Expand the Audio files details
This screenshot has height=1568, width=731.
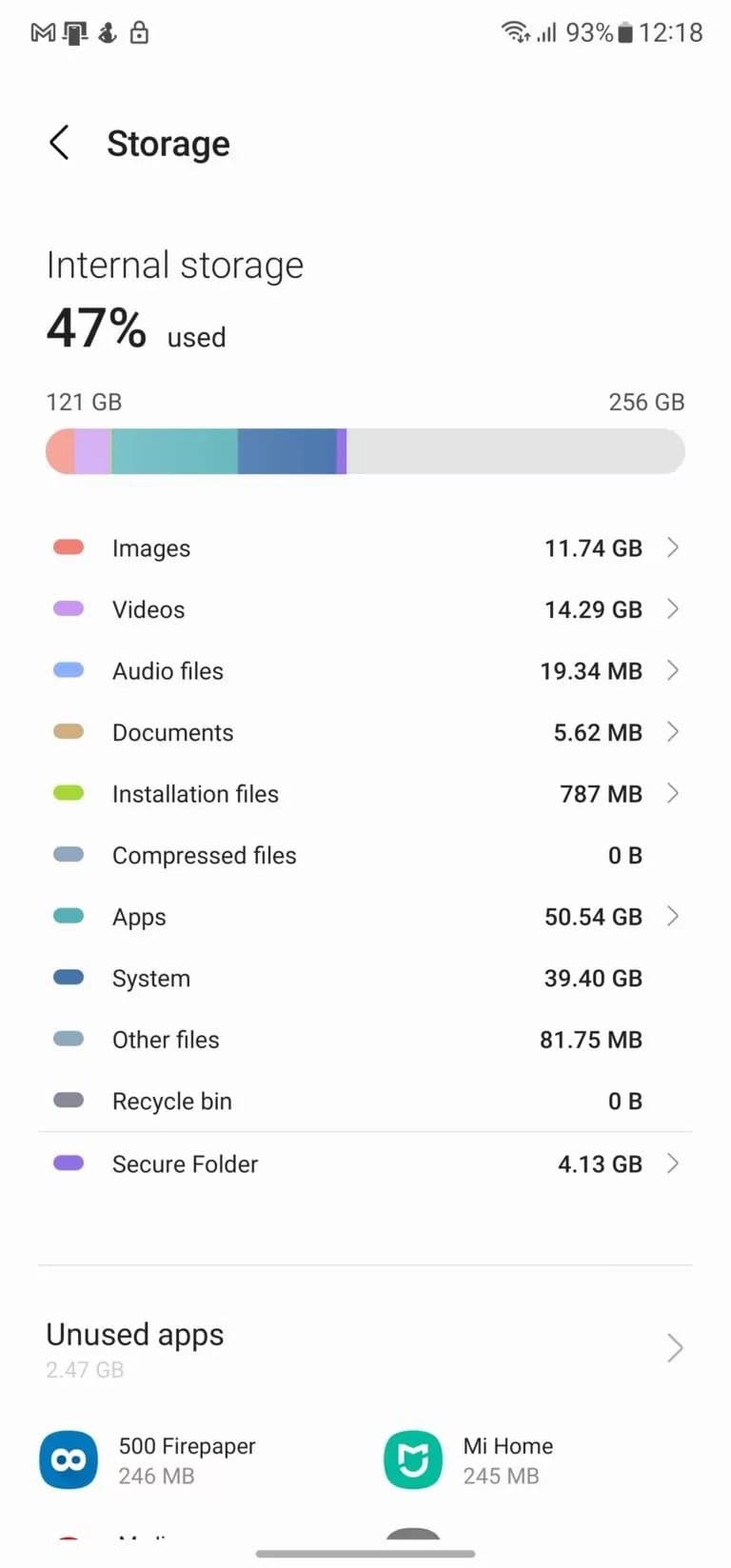pos(674,670)
